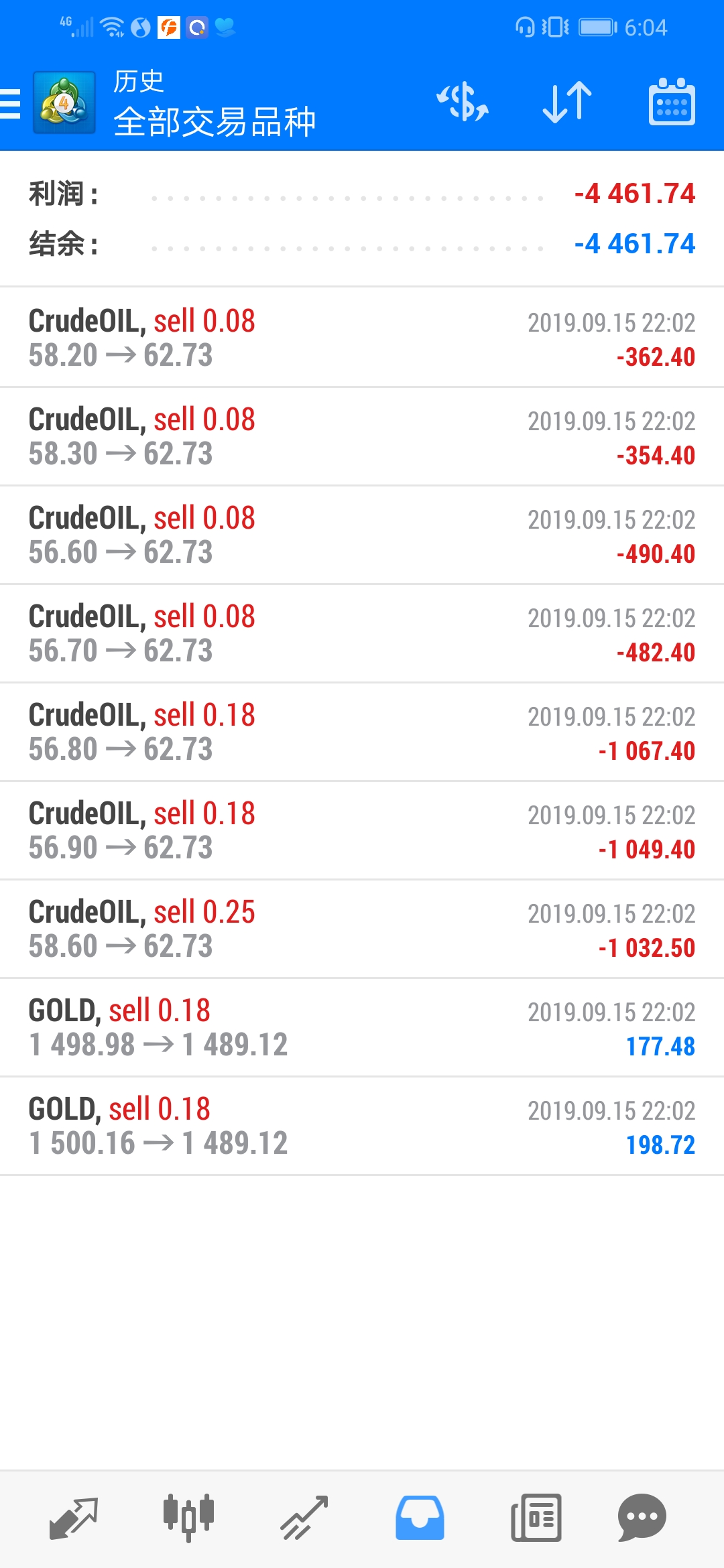Open the hamburger drawer menu
724x1568 pixels.
(11, 104)
